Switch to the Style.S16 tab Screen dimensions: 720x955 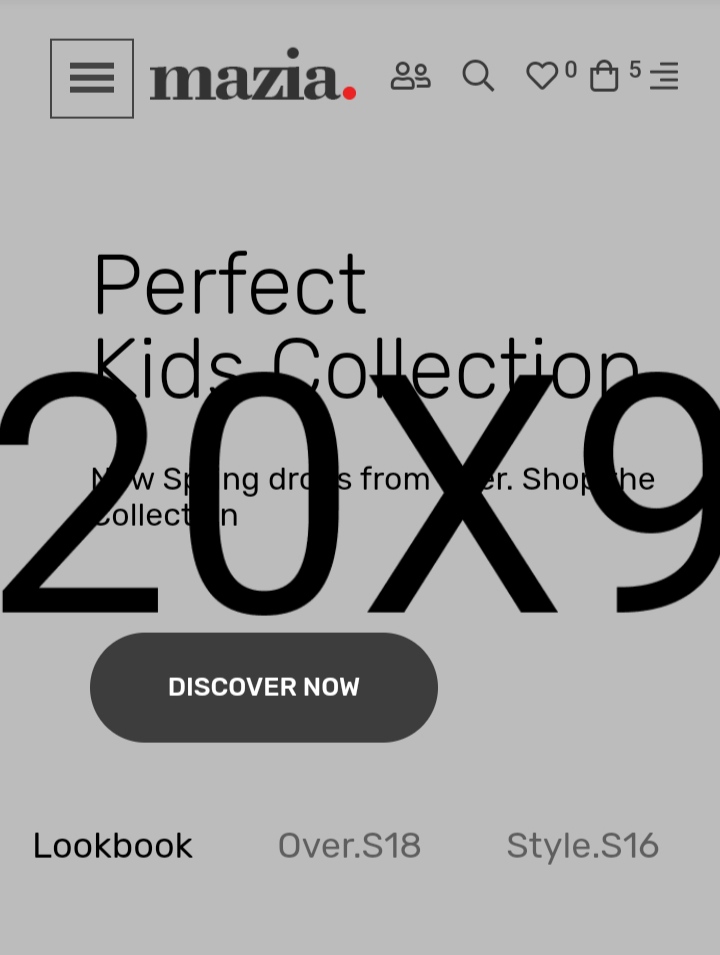click(x=582, y=846)
